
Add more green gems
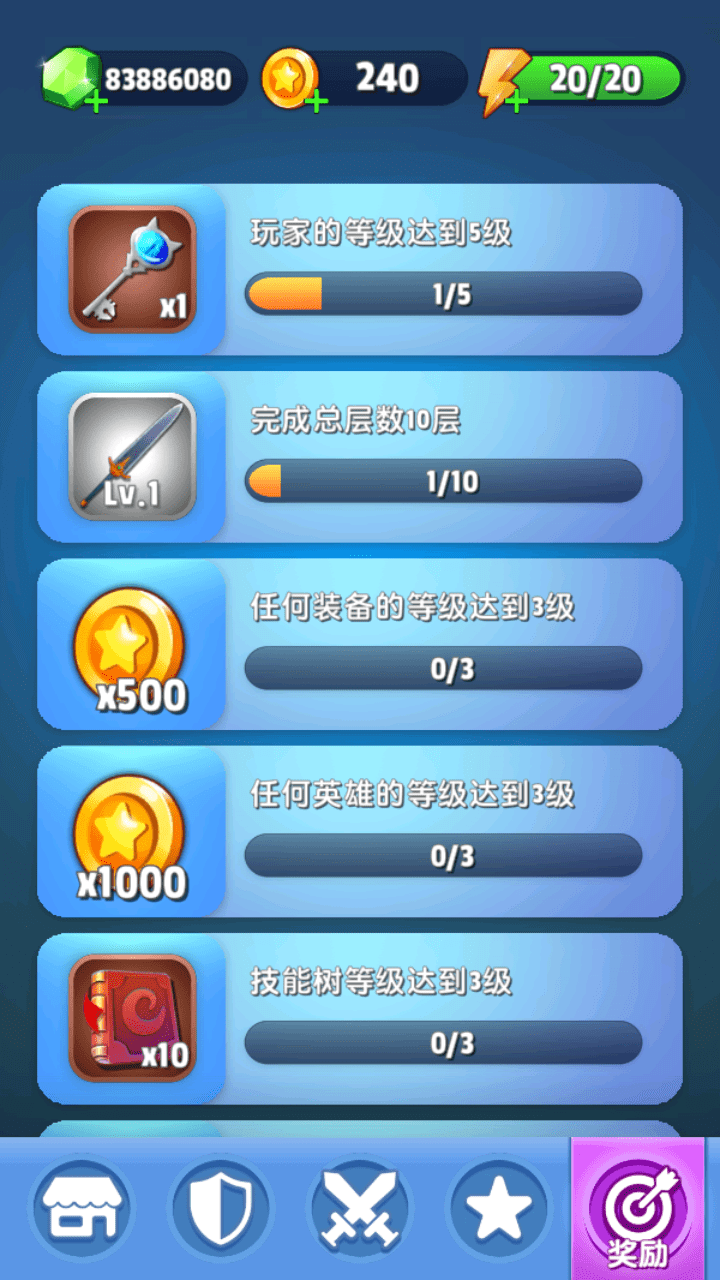coord(96,101)
